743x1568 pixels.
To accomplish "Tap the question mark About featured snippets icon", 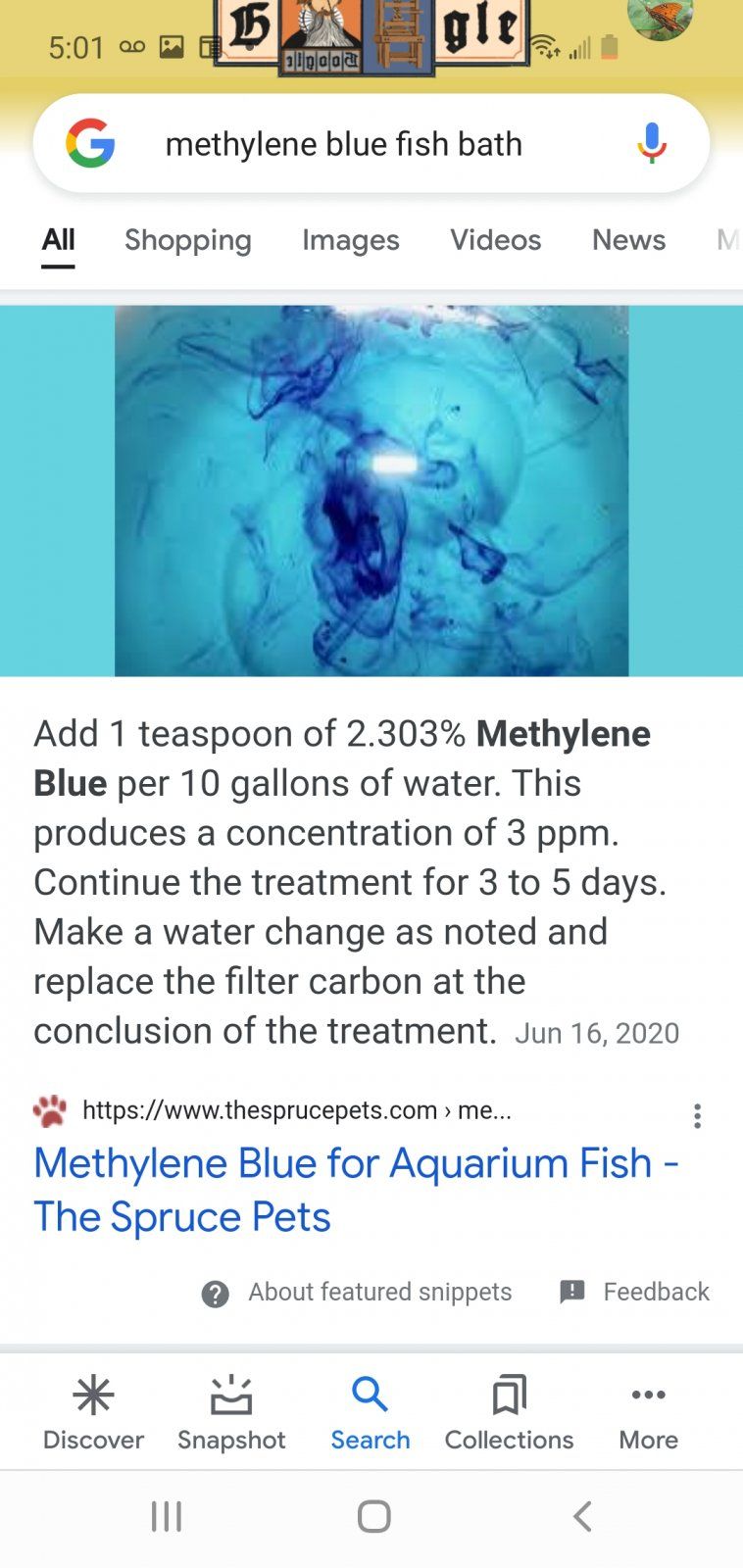I will click(x=212, y=1292).
